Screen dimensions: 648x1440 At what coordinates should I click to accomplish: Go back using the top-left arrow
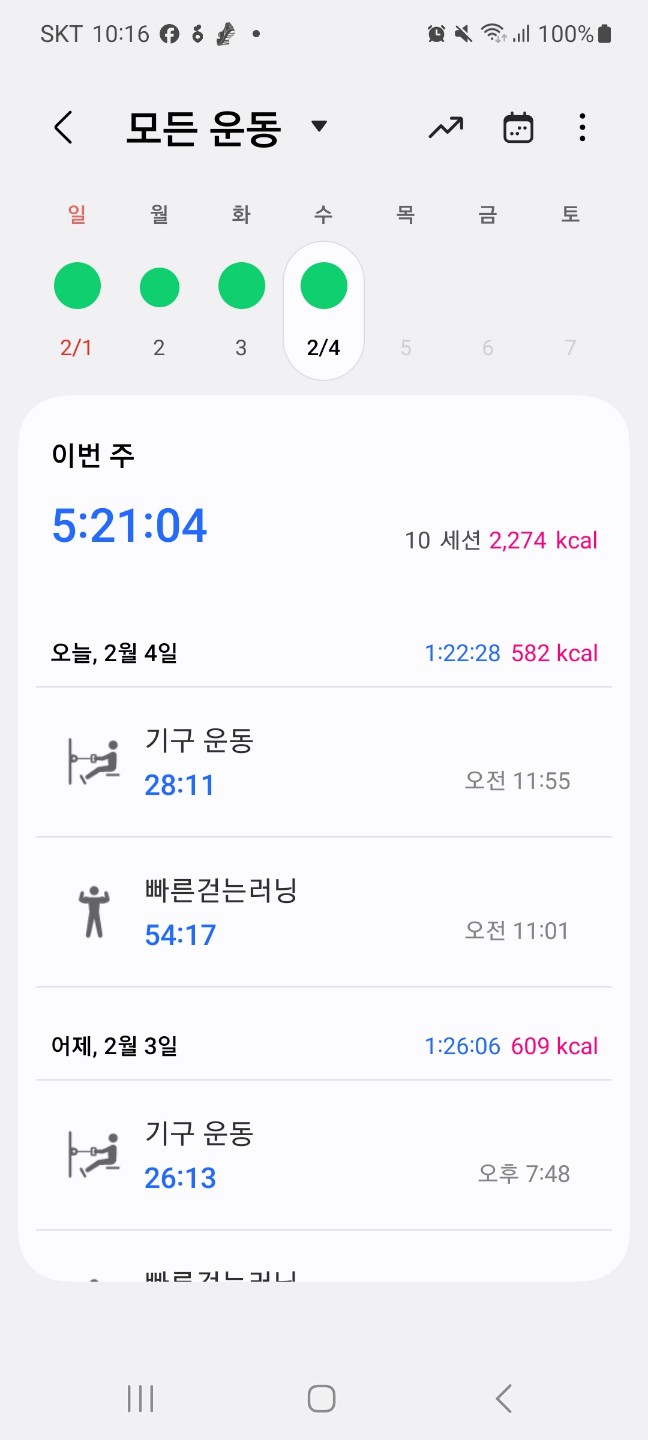click(64, 128)
